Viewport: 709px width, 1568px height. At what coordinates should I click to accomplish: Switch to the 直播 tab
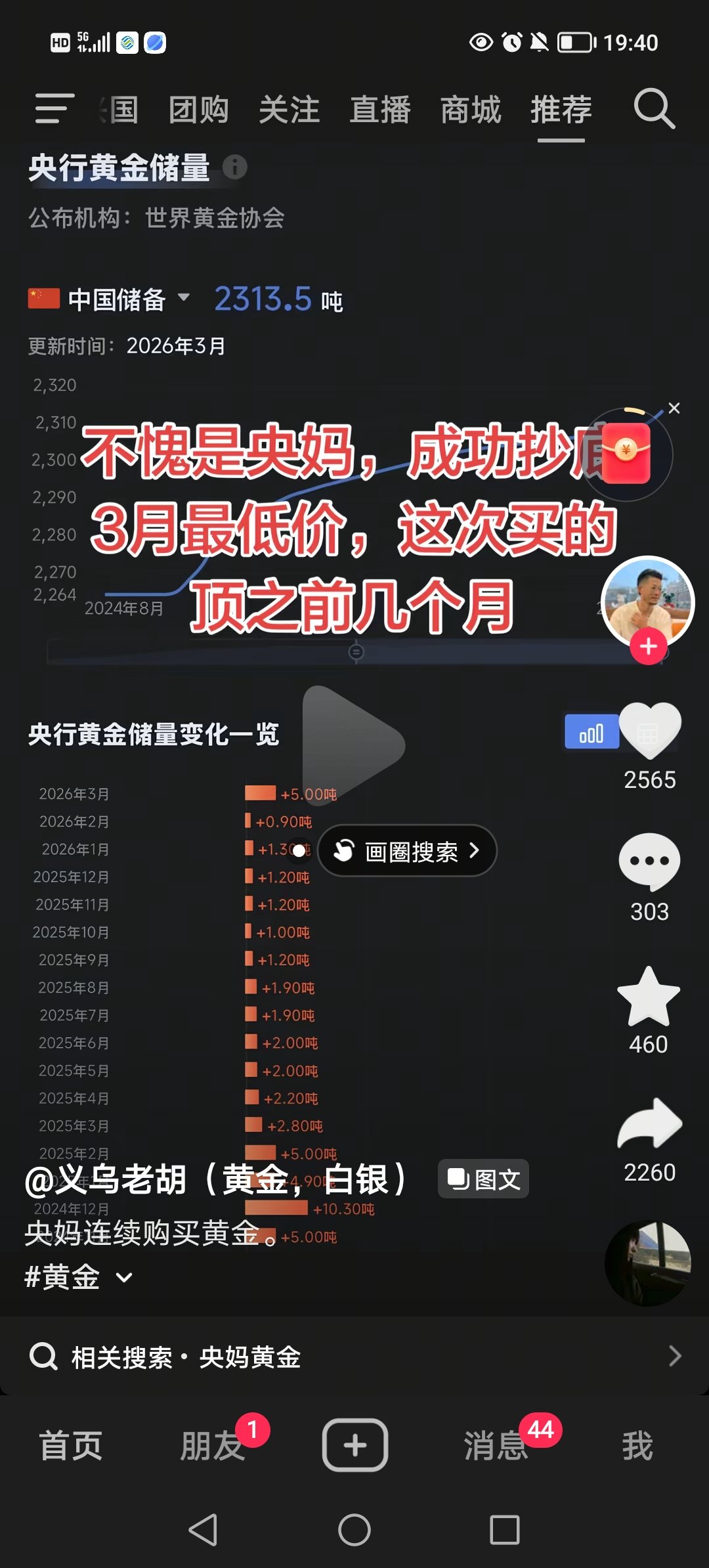point(380,110)
